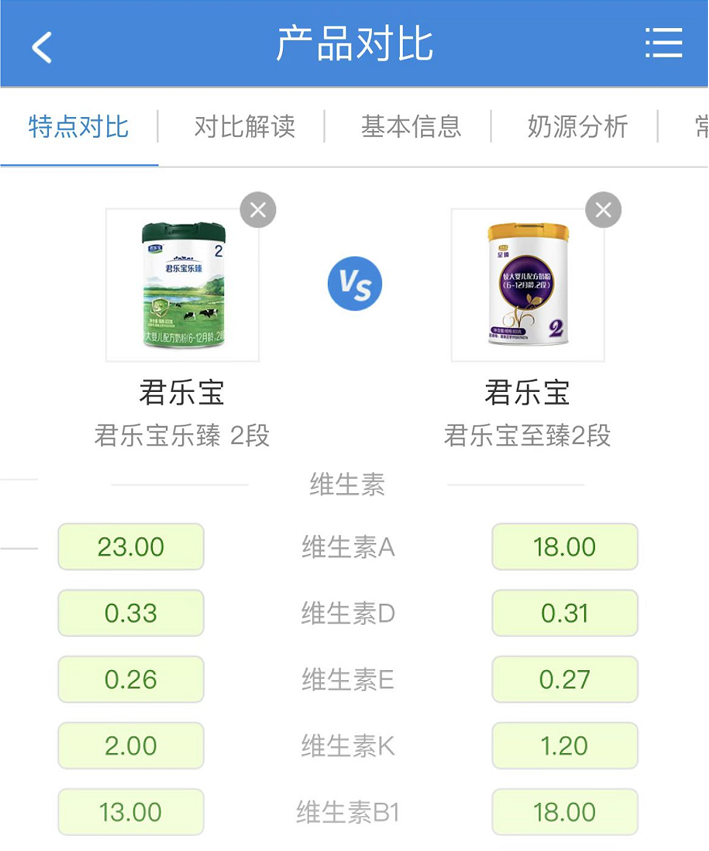Open the 君乐宝至臻2段 product image
The width and height of the screenshot is (709, 851).
coord(527,285)
